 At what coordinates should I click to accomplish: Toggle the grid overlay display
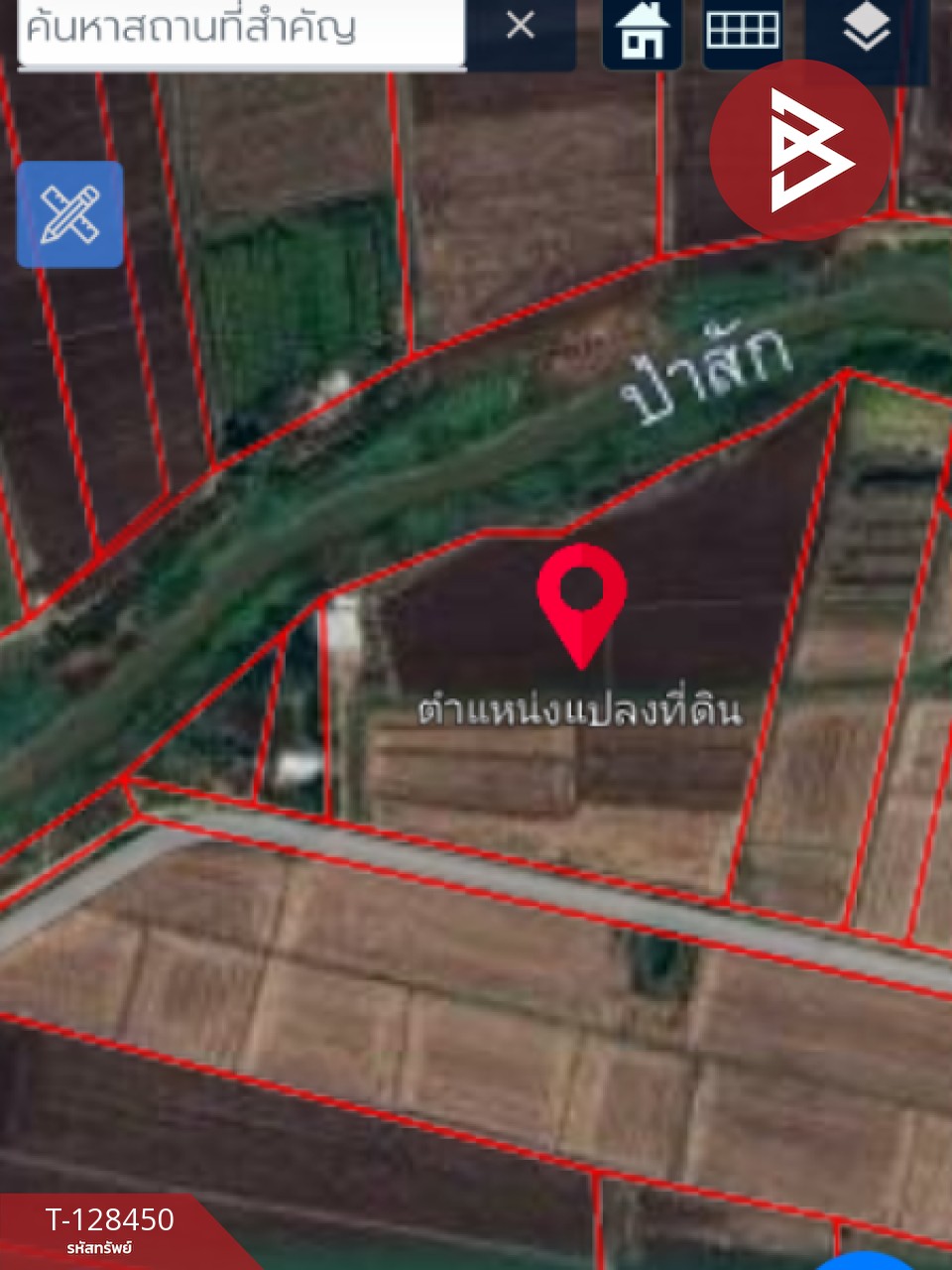pyautogui.click(x=744, y=30)
